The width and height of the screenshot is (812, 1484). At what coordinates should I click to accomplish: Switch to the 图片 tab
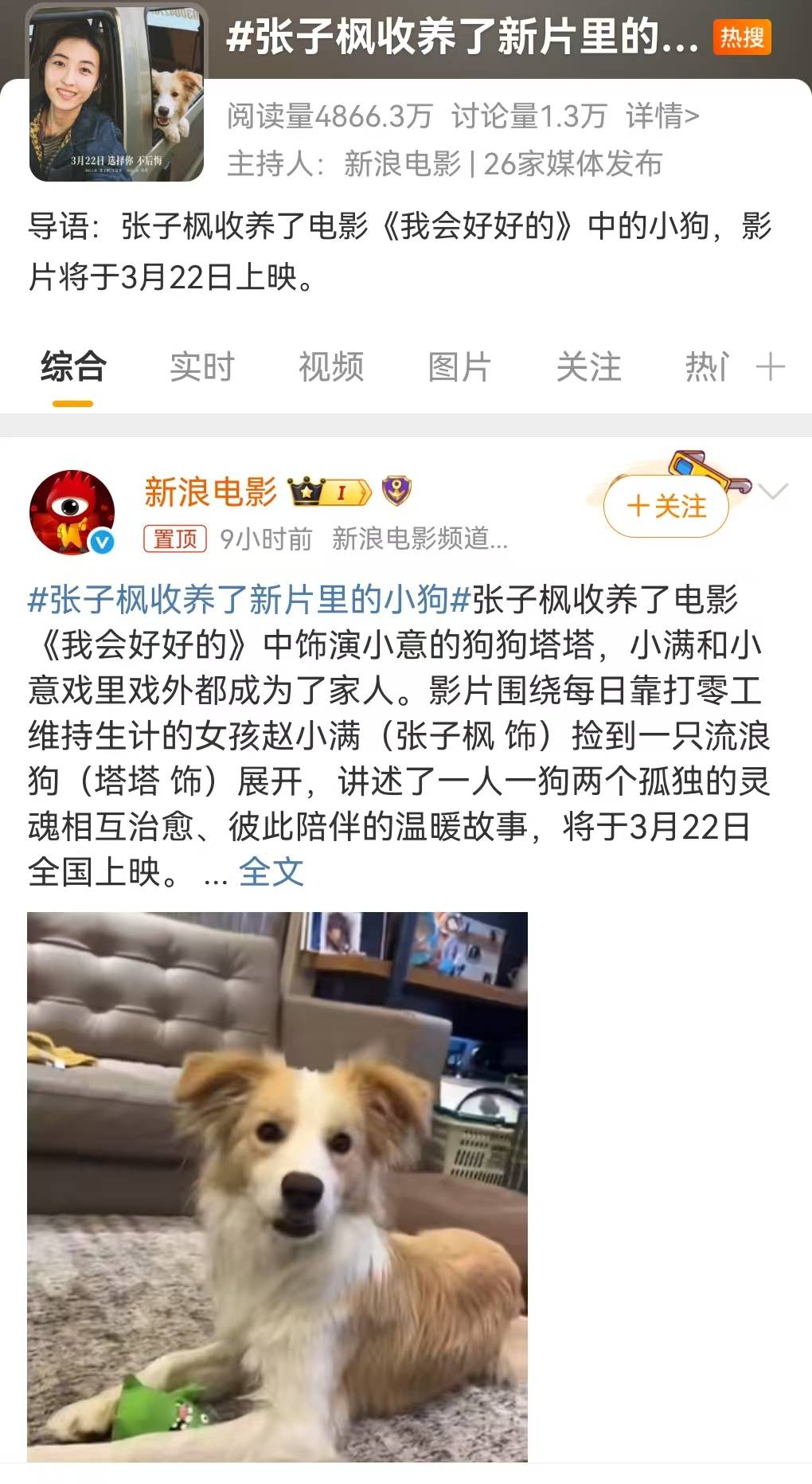(459, 367)
